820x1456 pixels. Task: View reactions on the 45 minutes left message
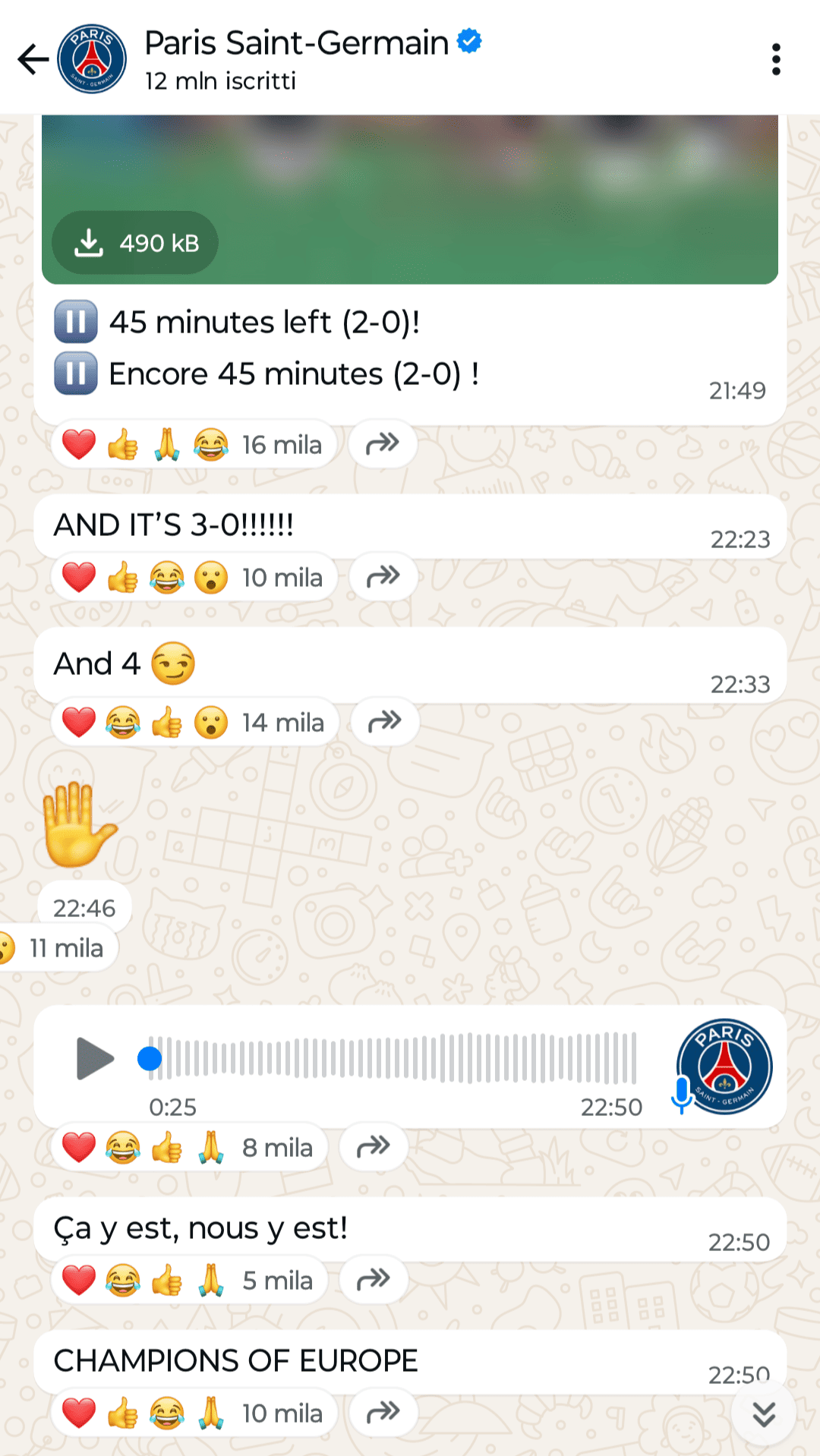194,445
